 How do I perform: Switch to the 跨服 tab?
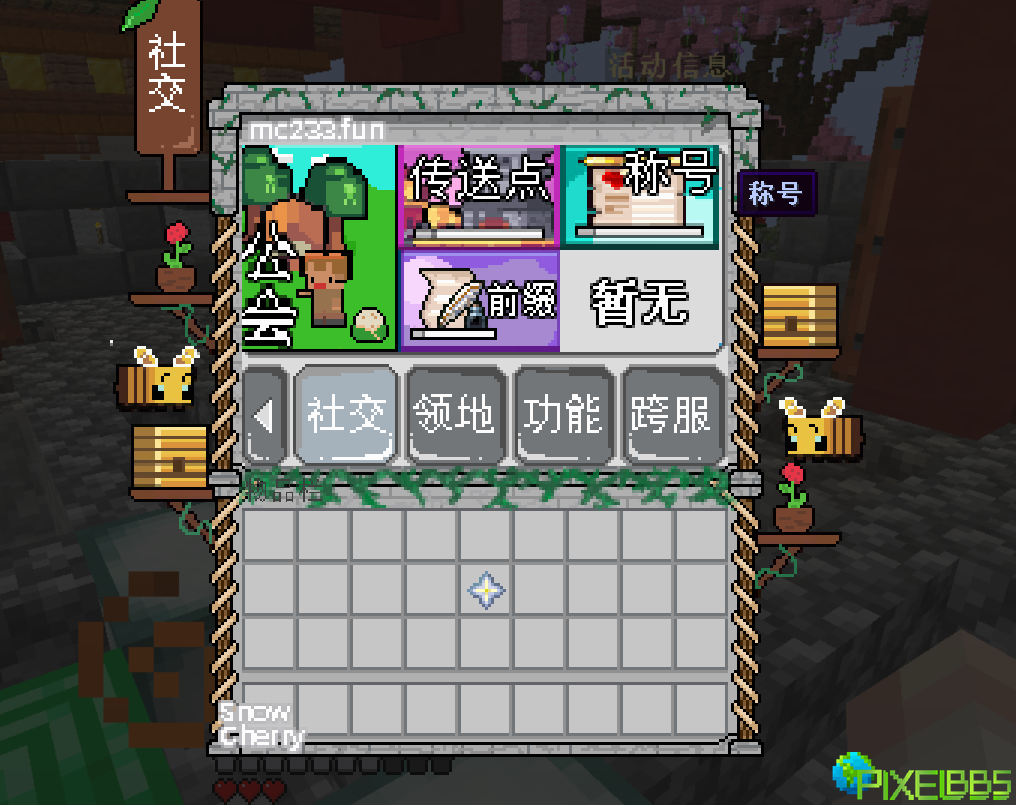click(x=671, y=416)
